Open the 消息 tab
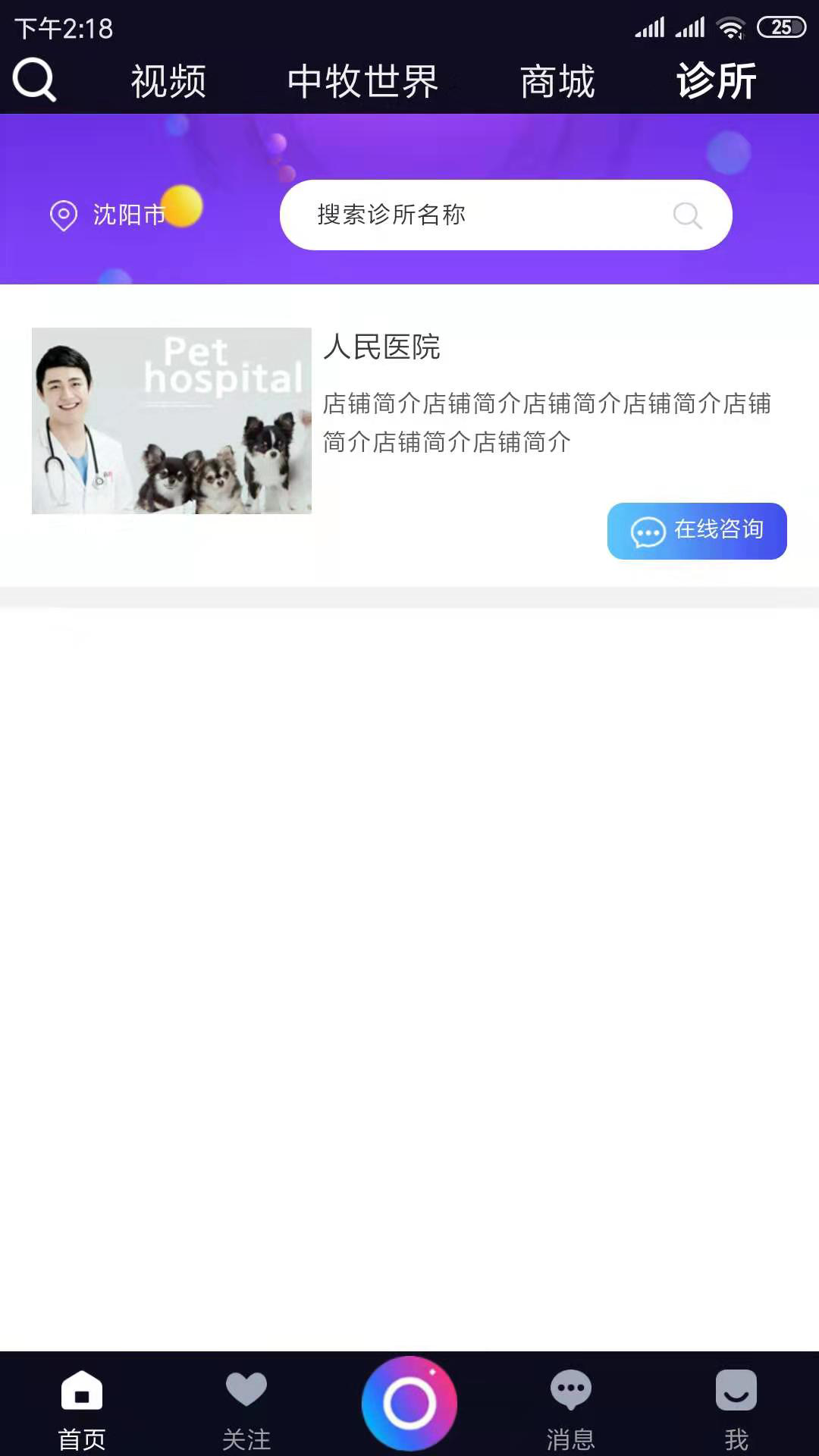Viewport: 819px width, 1456px height. pos(570,1409)
